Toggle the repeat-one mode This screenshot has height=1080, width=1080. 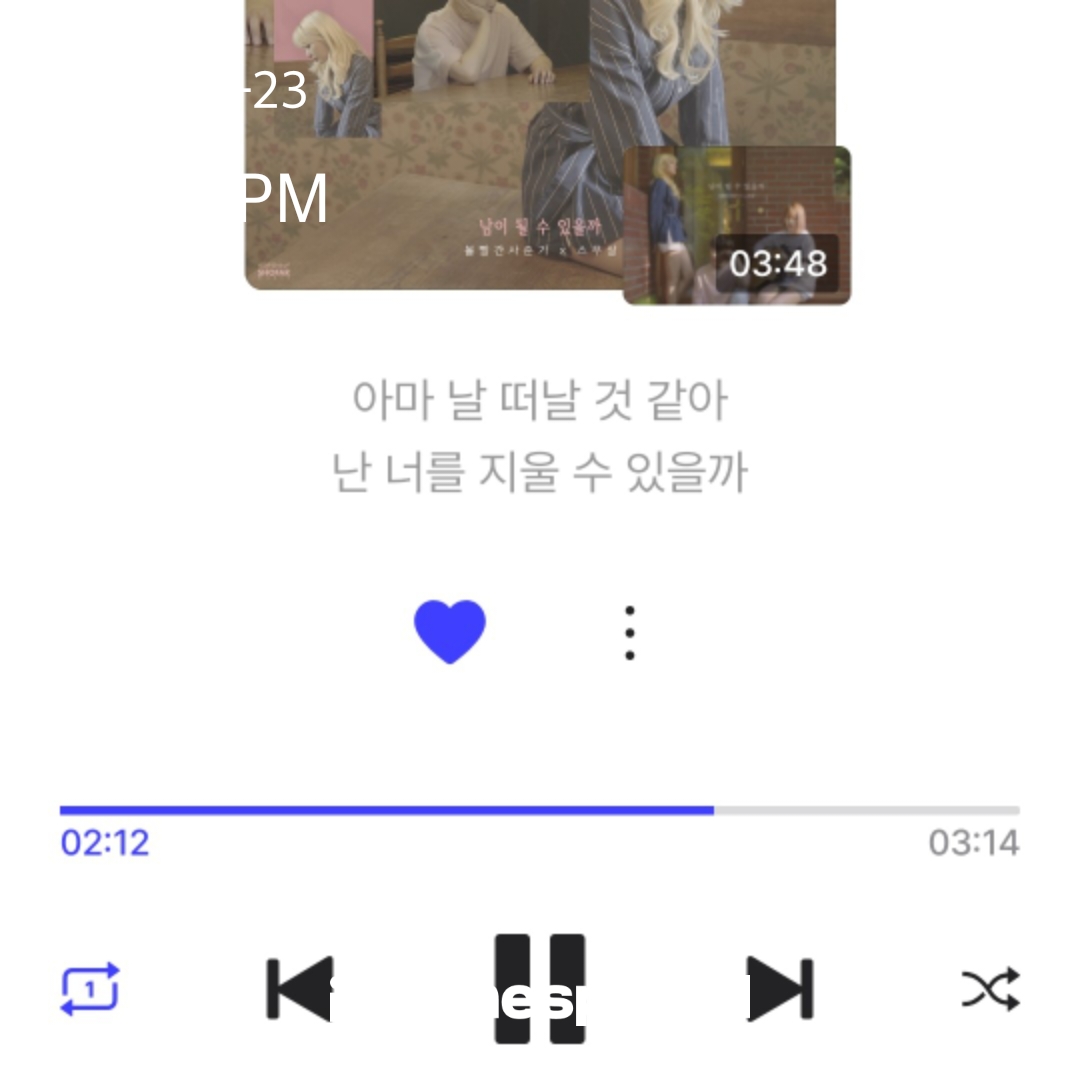click(x=90, y=989)
